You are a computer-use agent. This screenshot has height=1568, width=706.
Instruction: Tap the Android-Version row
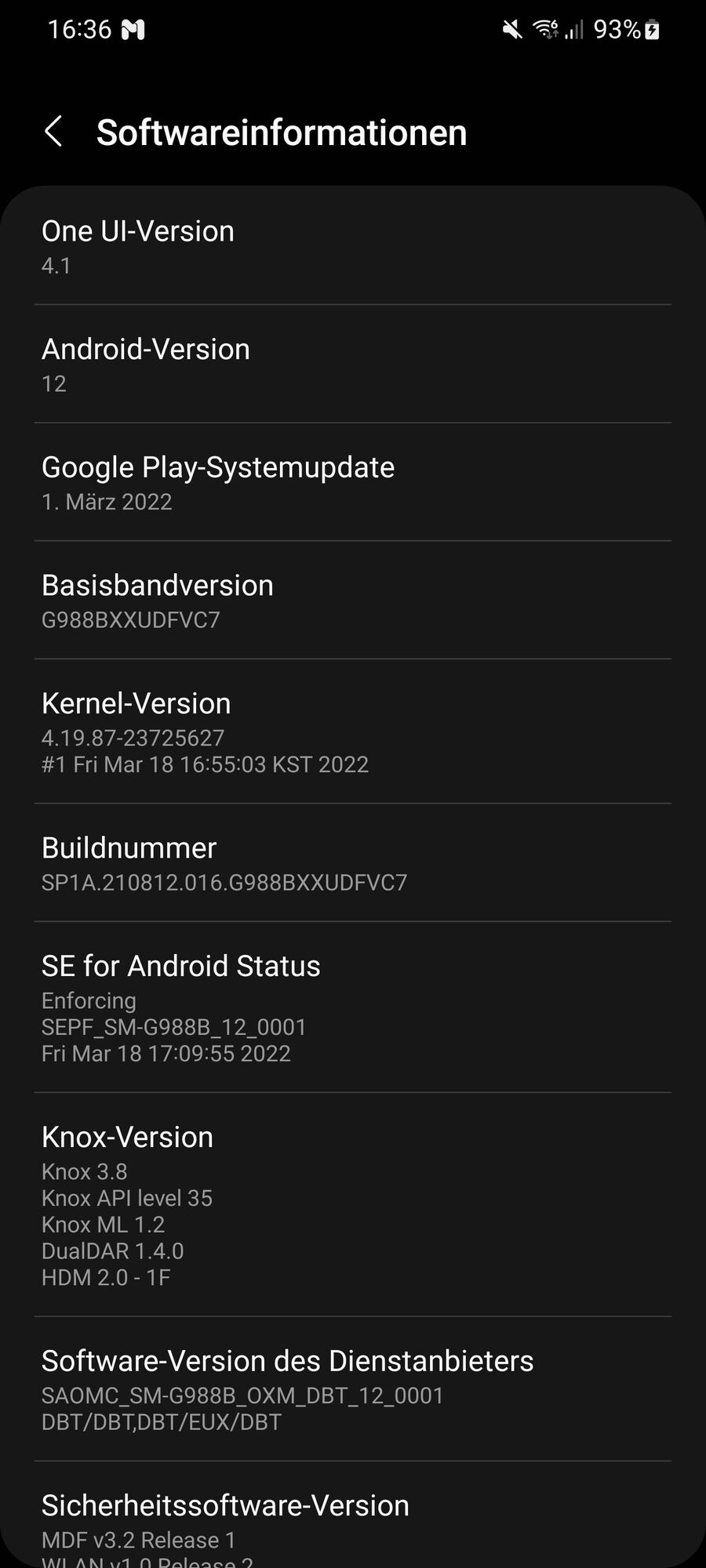353,365
